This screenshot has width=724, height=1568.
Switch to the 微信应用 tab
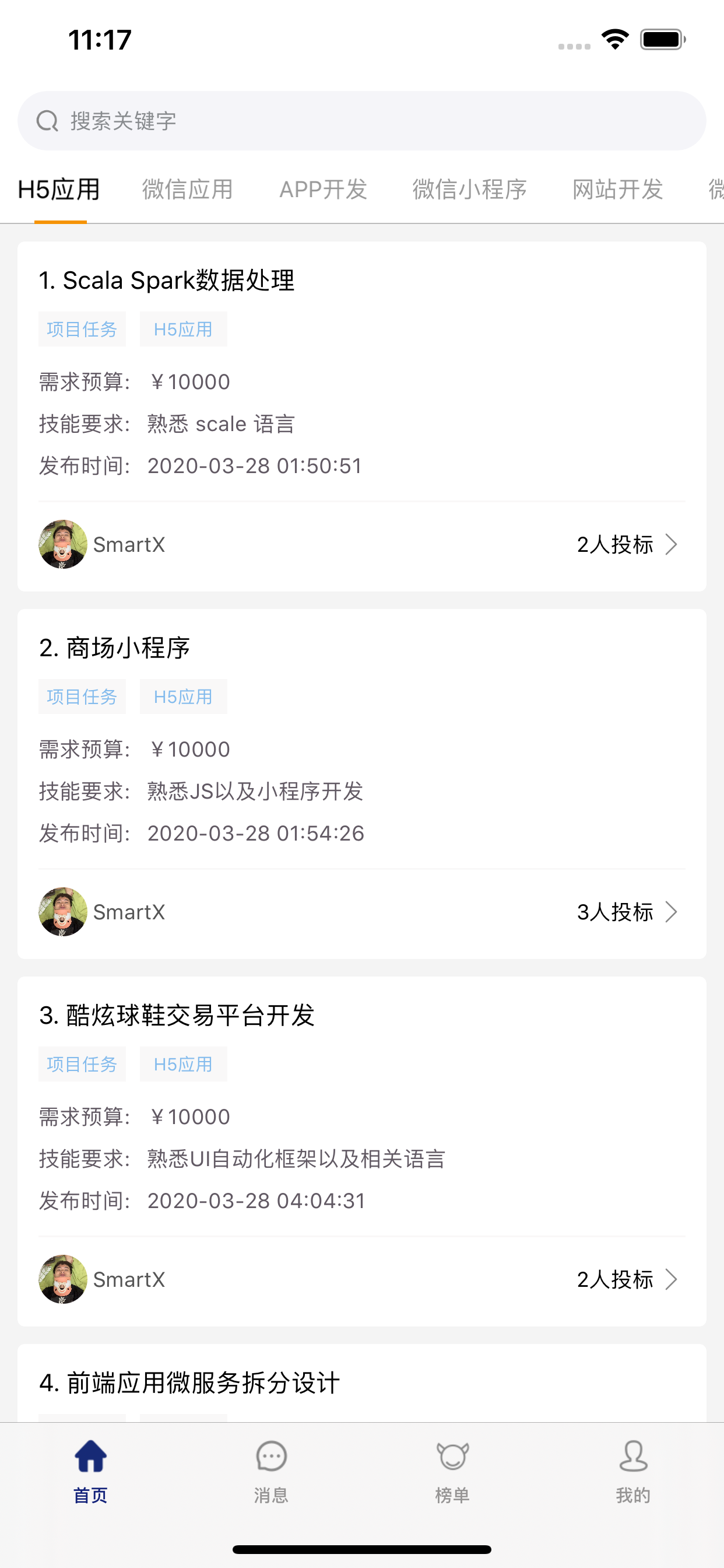click(x=187, y=190)
